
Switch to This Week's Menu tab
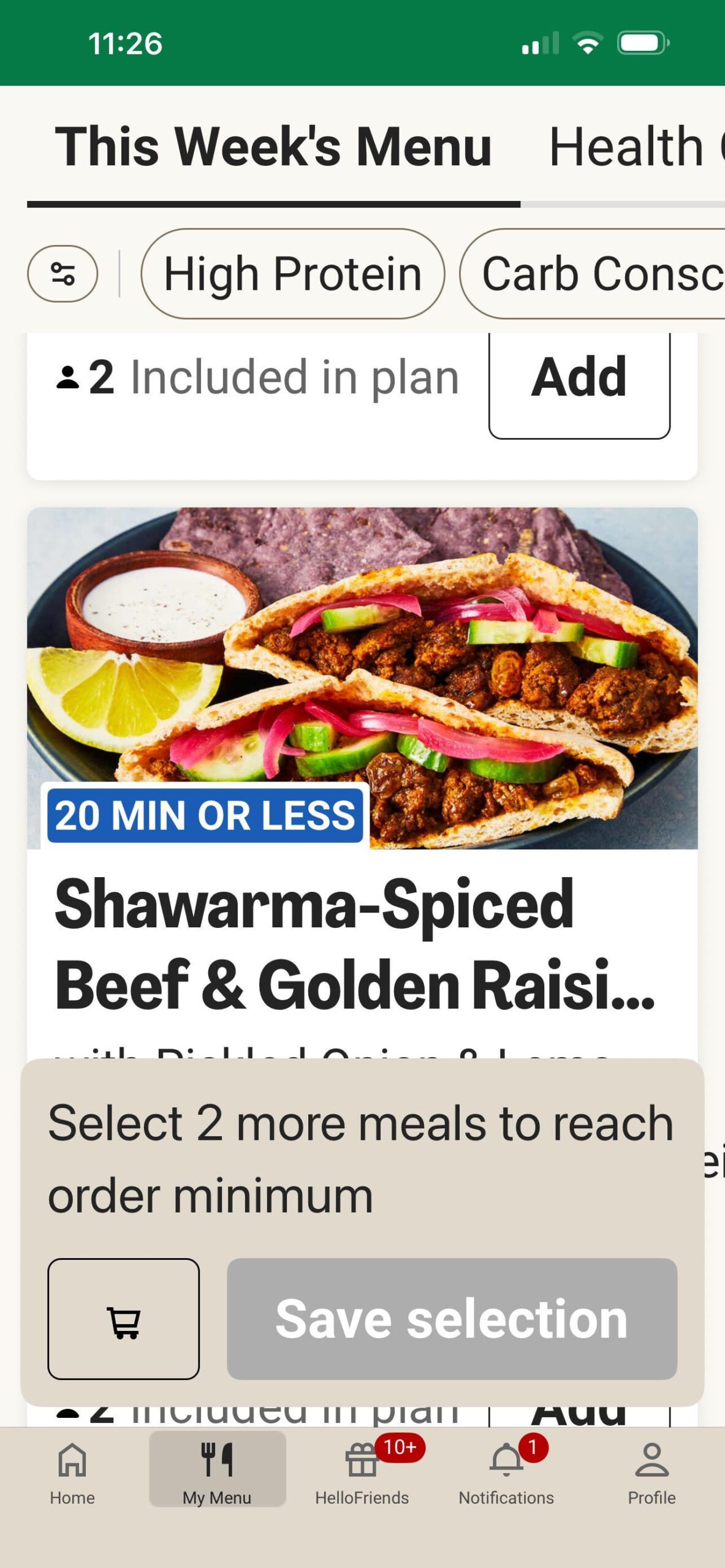(273, 147)
